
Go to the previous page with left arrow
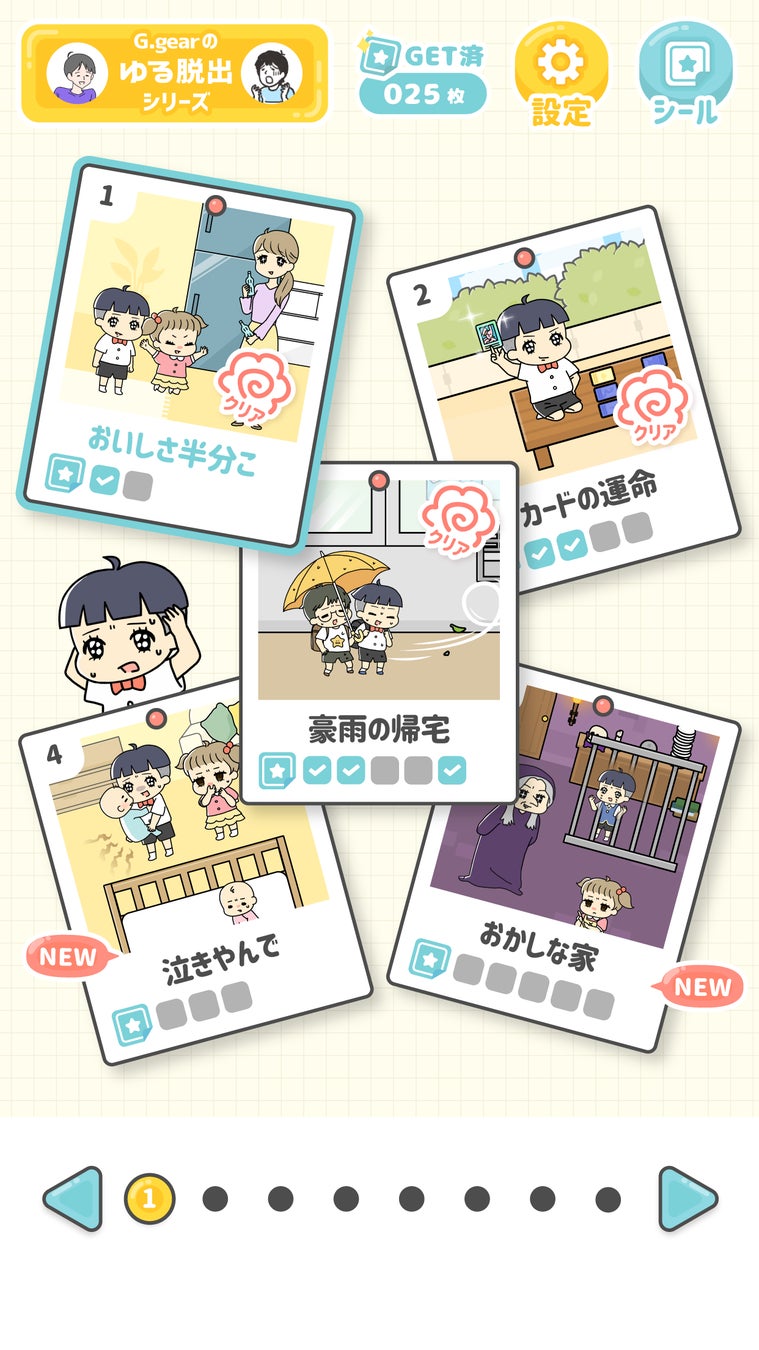coord(73,1198)
